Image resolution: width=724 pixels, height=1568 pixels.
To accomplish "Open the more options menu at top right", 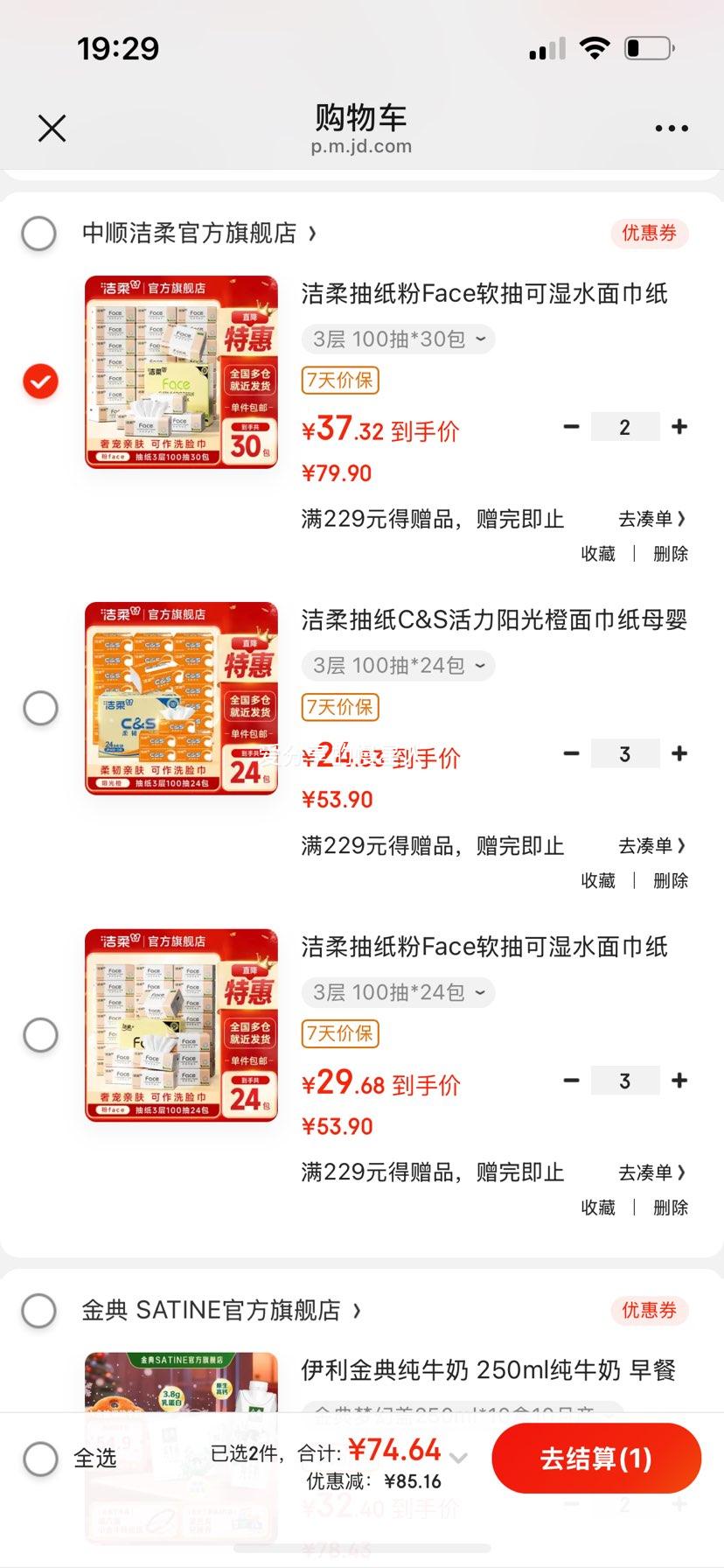I will point(670,128).
